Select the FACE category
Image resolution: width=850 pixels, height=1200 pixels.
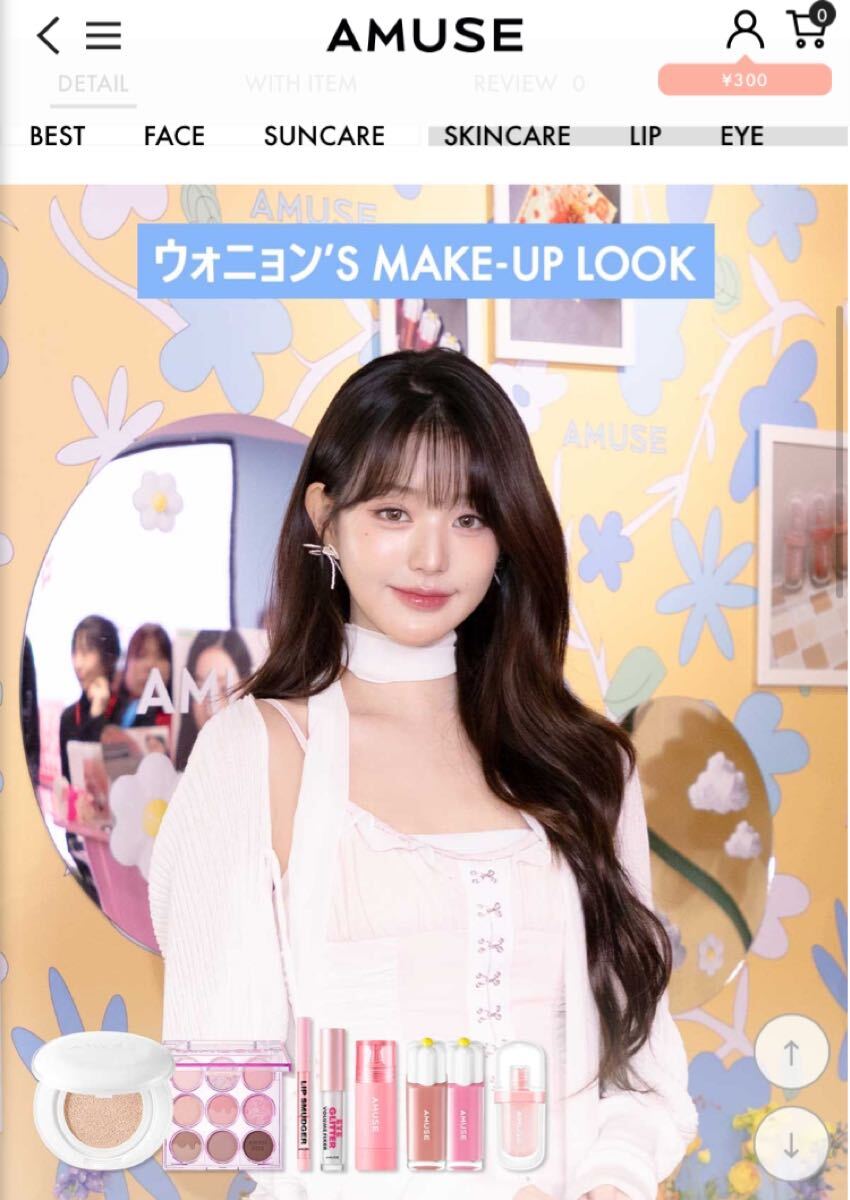coord(174,136)
